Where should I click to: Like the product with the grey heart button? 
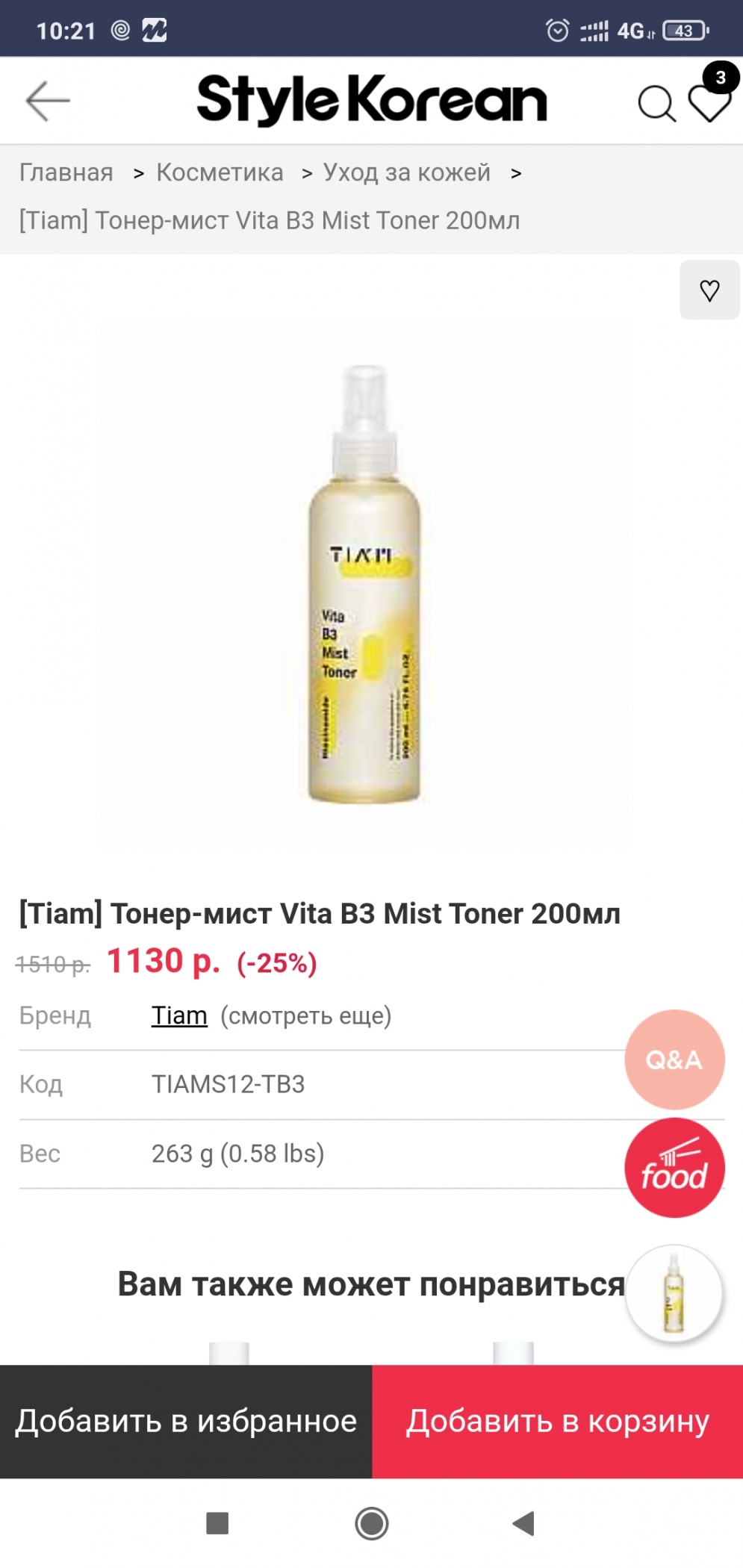(709, 290)
